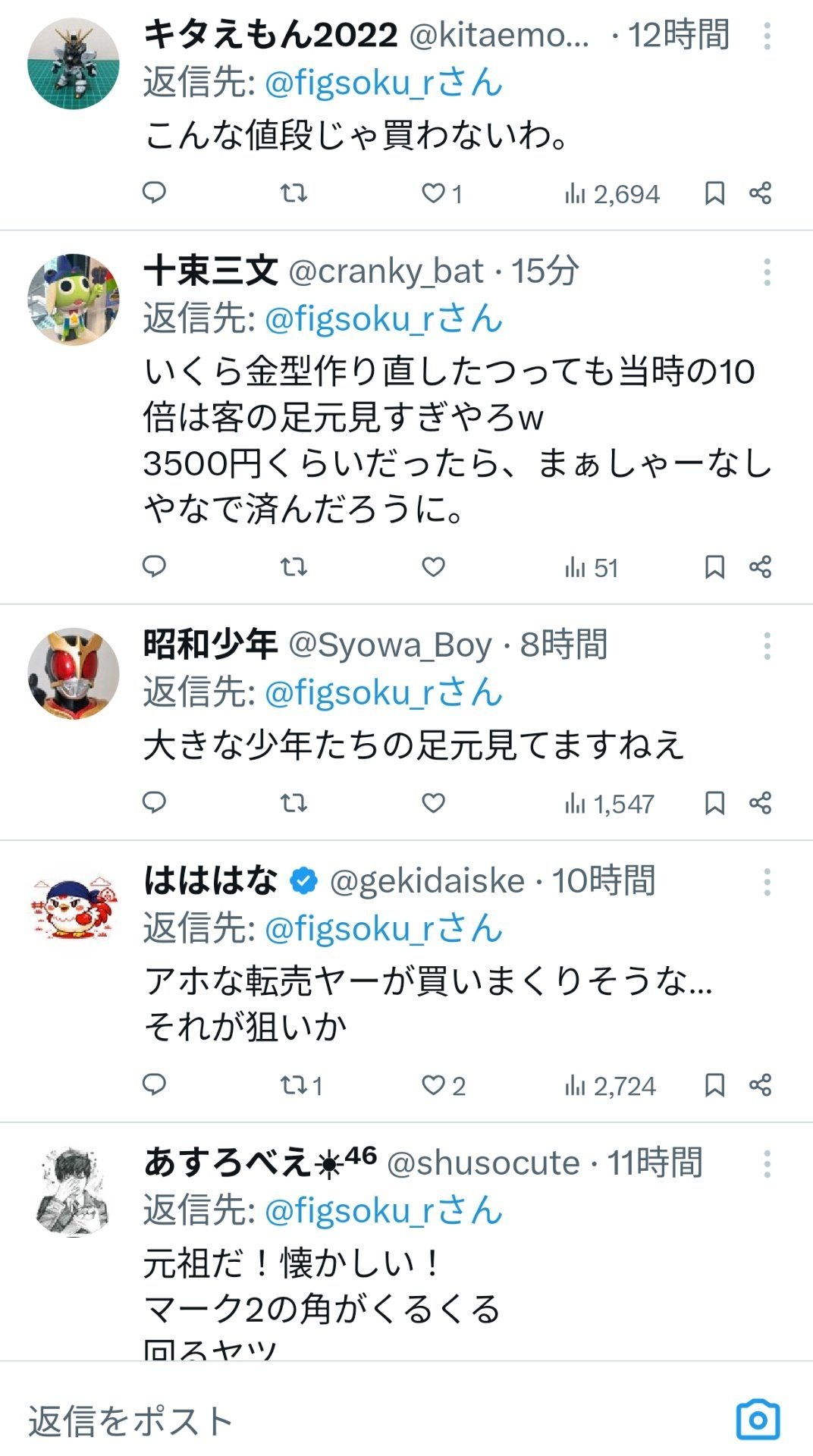Image resolution: width=813 pixels, height=1456 pixels.
Task: Open overflow menu on あすろべえ's reply
Action: point(767,1164)
